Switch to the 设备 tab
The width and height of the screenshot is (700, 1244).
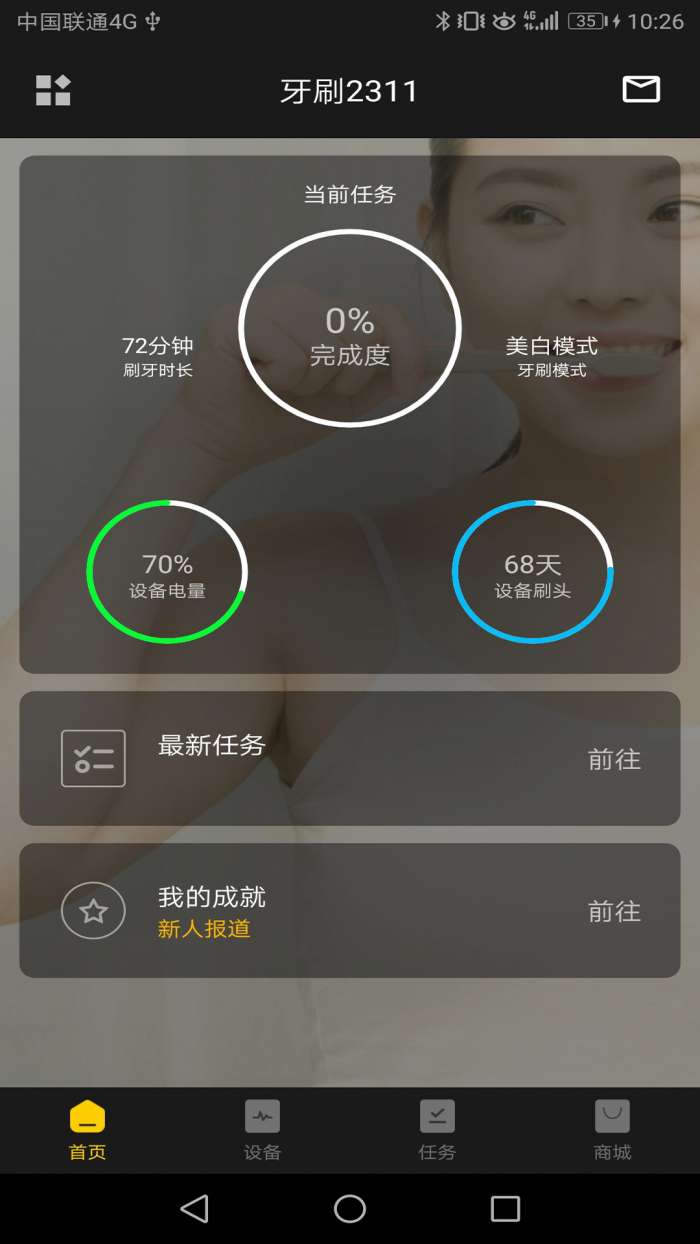point(262,1130)
